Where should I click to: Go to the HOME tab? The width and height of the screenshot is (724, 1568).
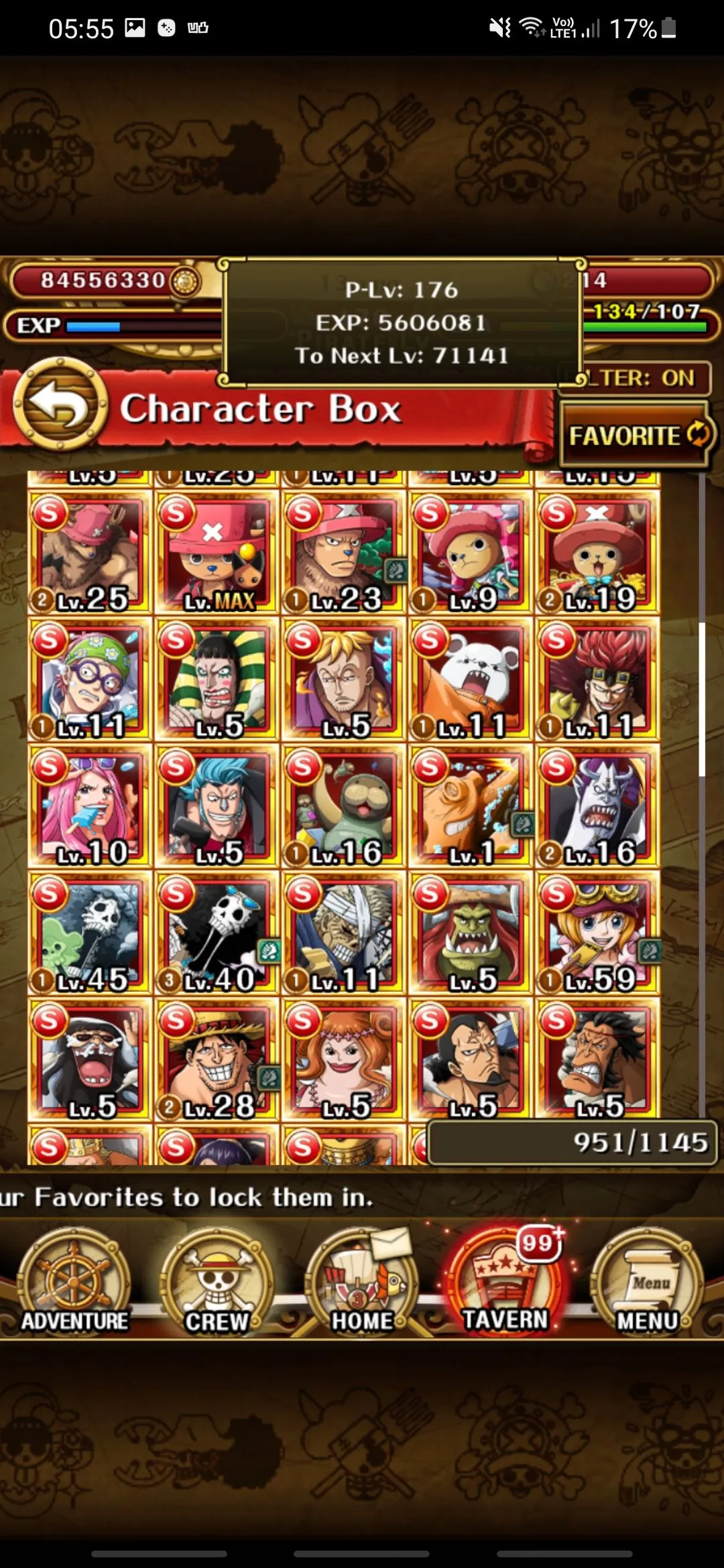362,1281
